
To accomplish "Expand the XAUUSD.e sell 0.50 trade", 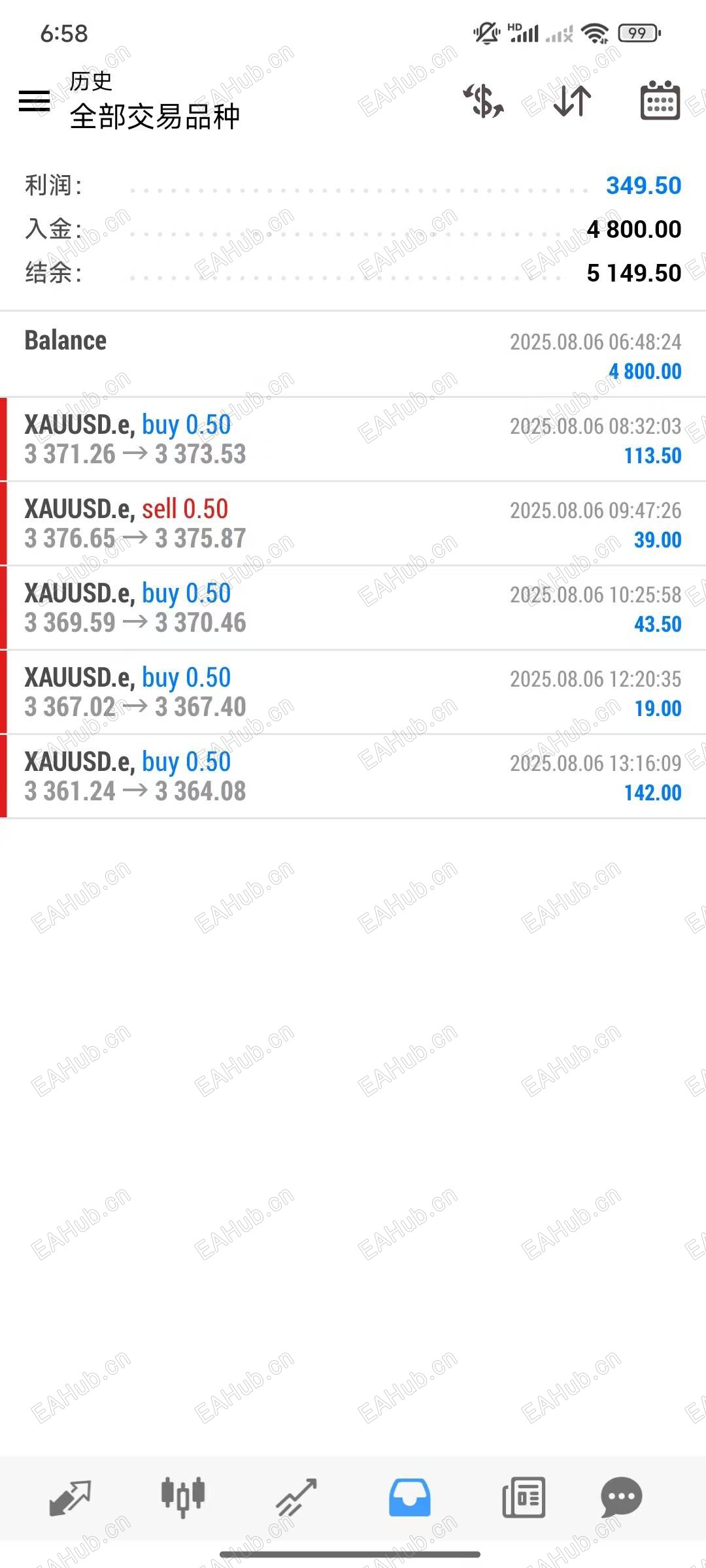I will pyautogui.click(x=353, y=524).
